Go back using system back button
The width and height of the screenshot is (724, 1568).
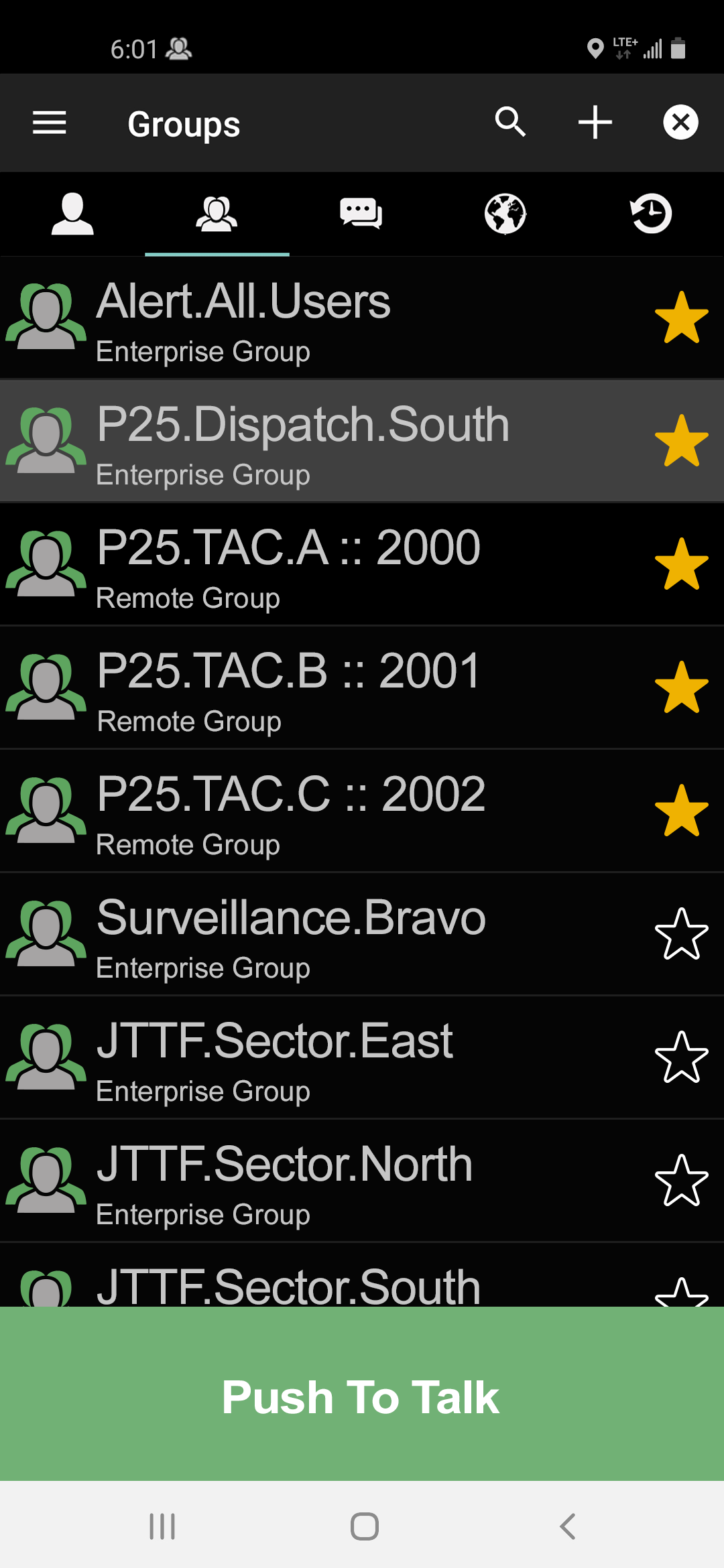pos(567,1526)
